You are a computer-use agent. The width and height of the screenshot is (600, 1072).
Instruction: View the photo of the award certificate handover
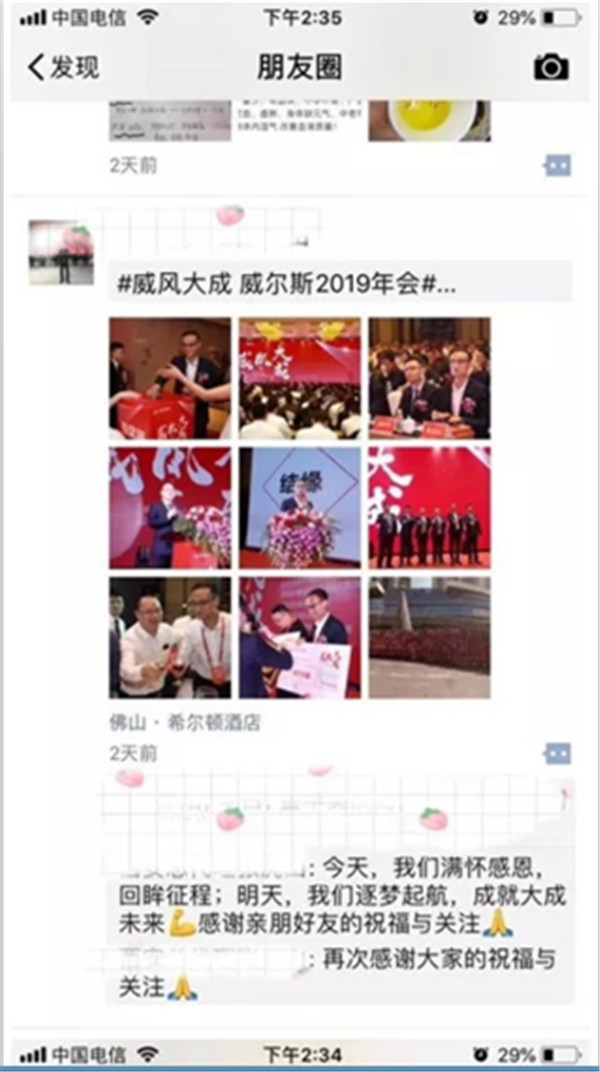pos(300,637)
